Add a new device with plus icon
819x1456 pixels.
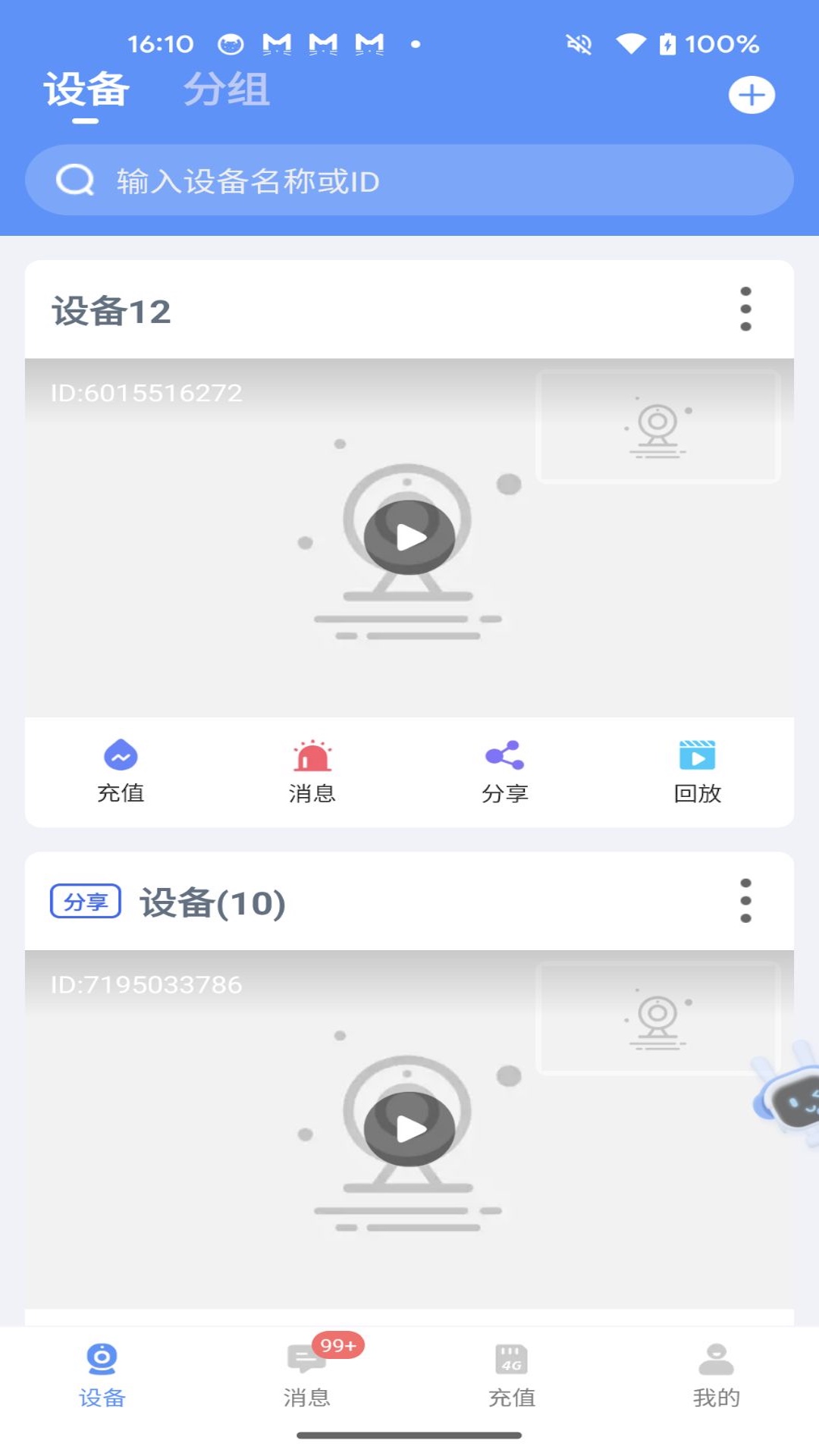[x=751, y=96]
